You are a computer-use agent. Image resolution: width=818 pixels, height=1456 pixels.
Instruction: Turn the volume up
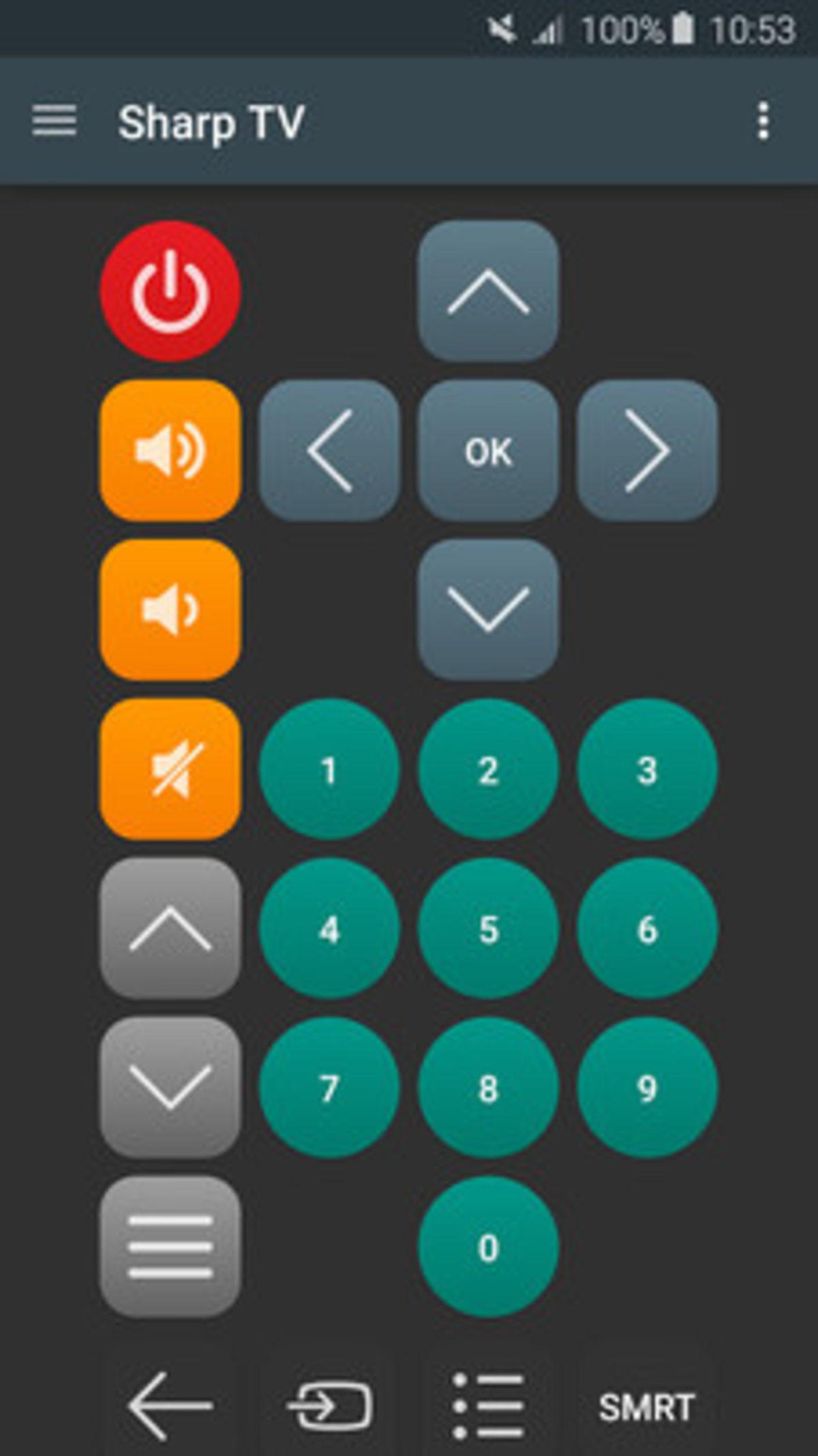(x=170, y=451)
